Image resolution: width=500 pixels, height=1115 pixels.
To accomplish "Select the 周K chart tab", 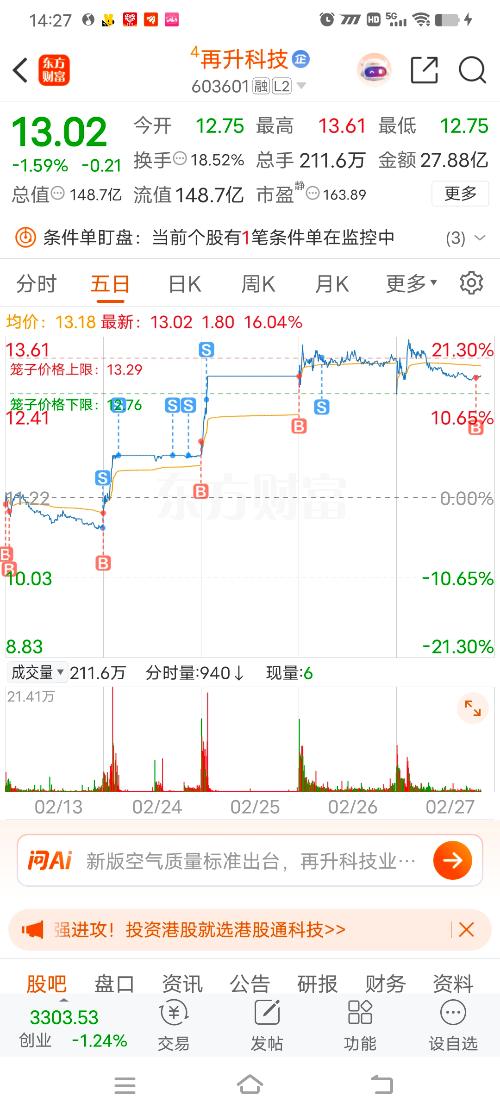I will [x=257, y=284].
